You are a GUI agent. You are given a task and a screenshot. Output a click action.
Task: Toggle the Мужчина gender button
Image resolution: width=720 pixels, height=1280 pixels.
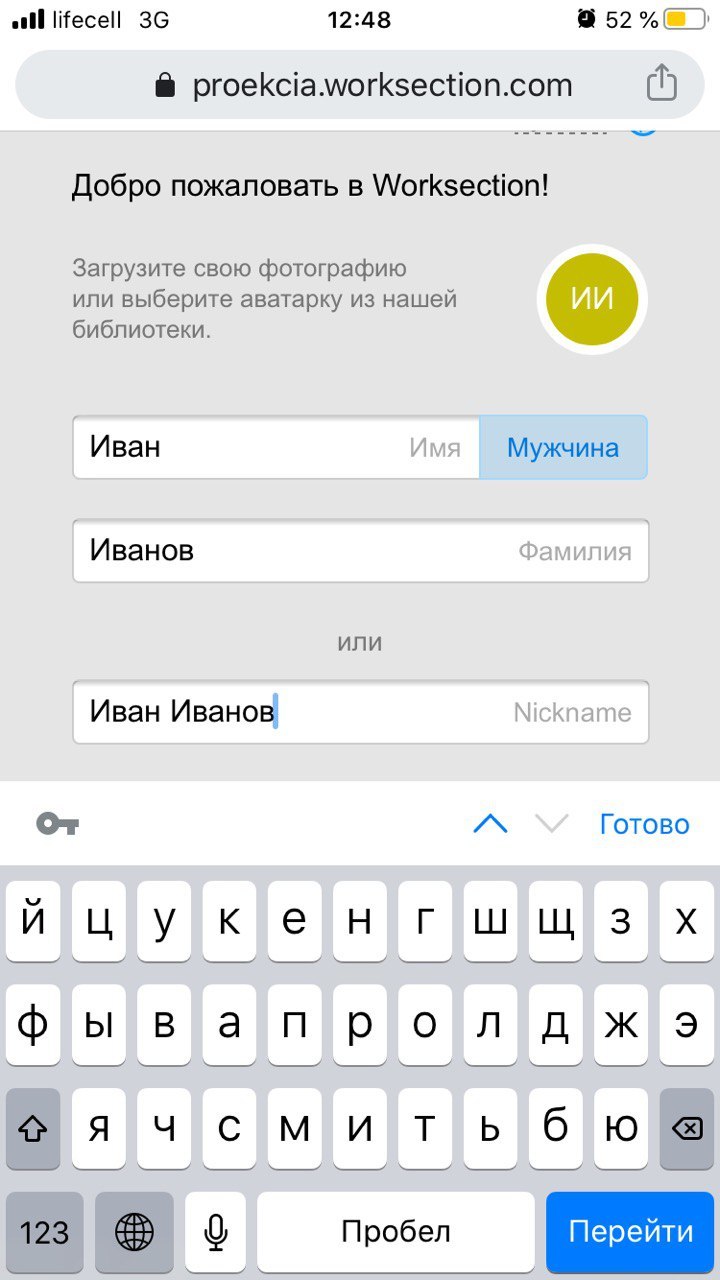pyautogui.click(x=563, y=448)
